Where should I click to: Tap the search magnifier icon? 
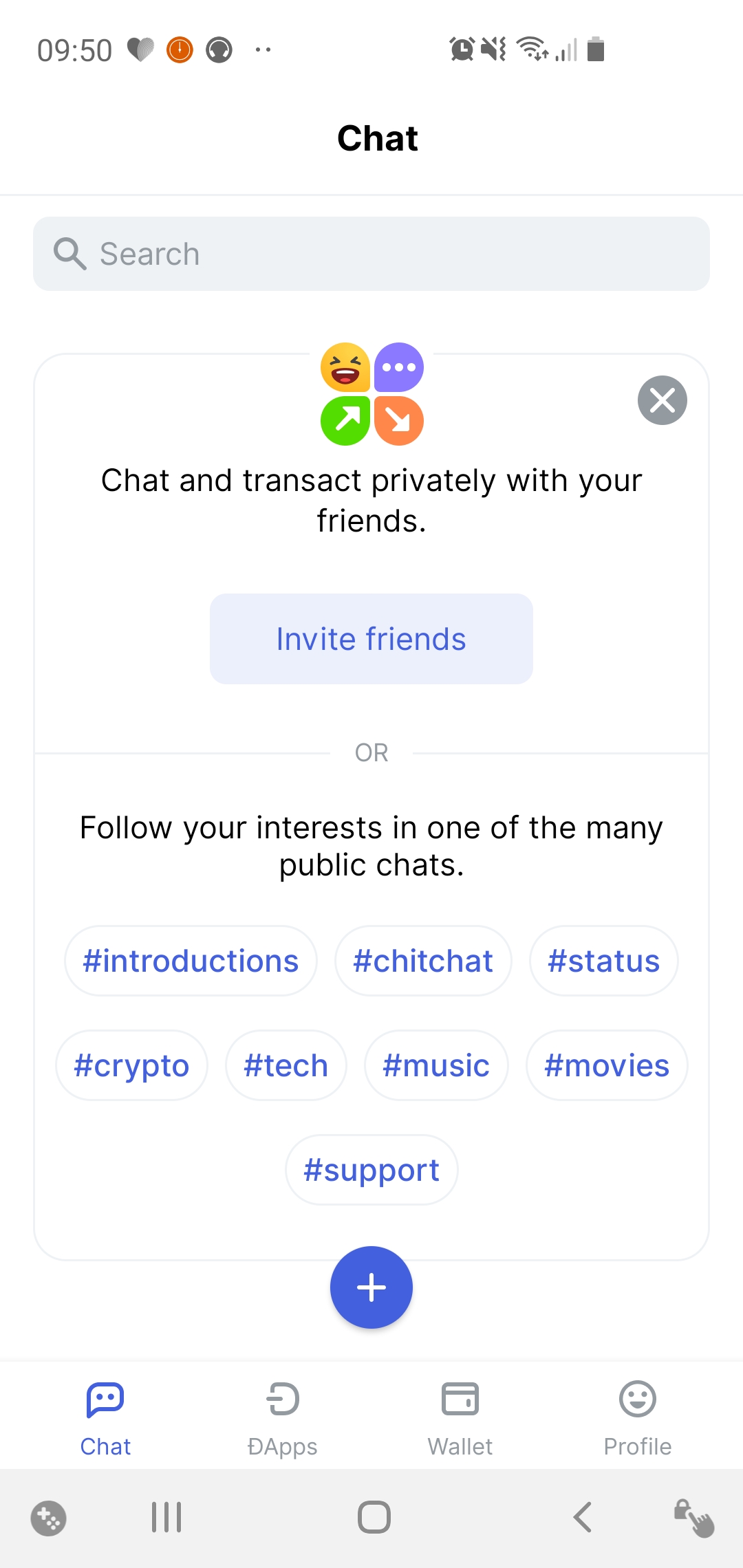(68, 253)
